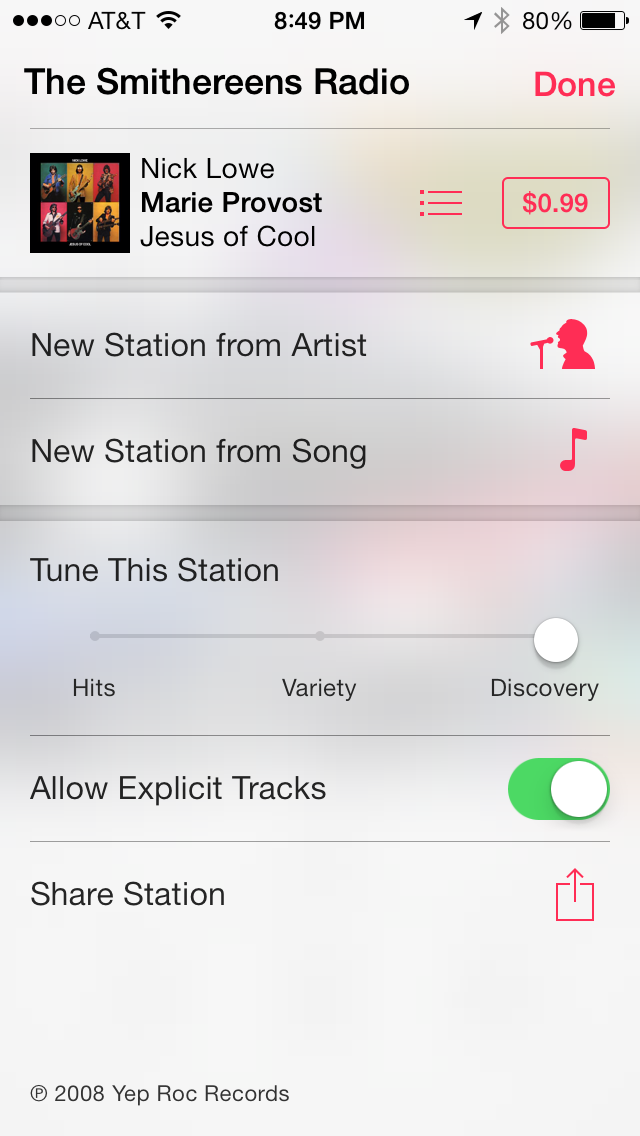Open the Jesus of Cool album artwork

[x=80, y=203]
